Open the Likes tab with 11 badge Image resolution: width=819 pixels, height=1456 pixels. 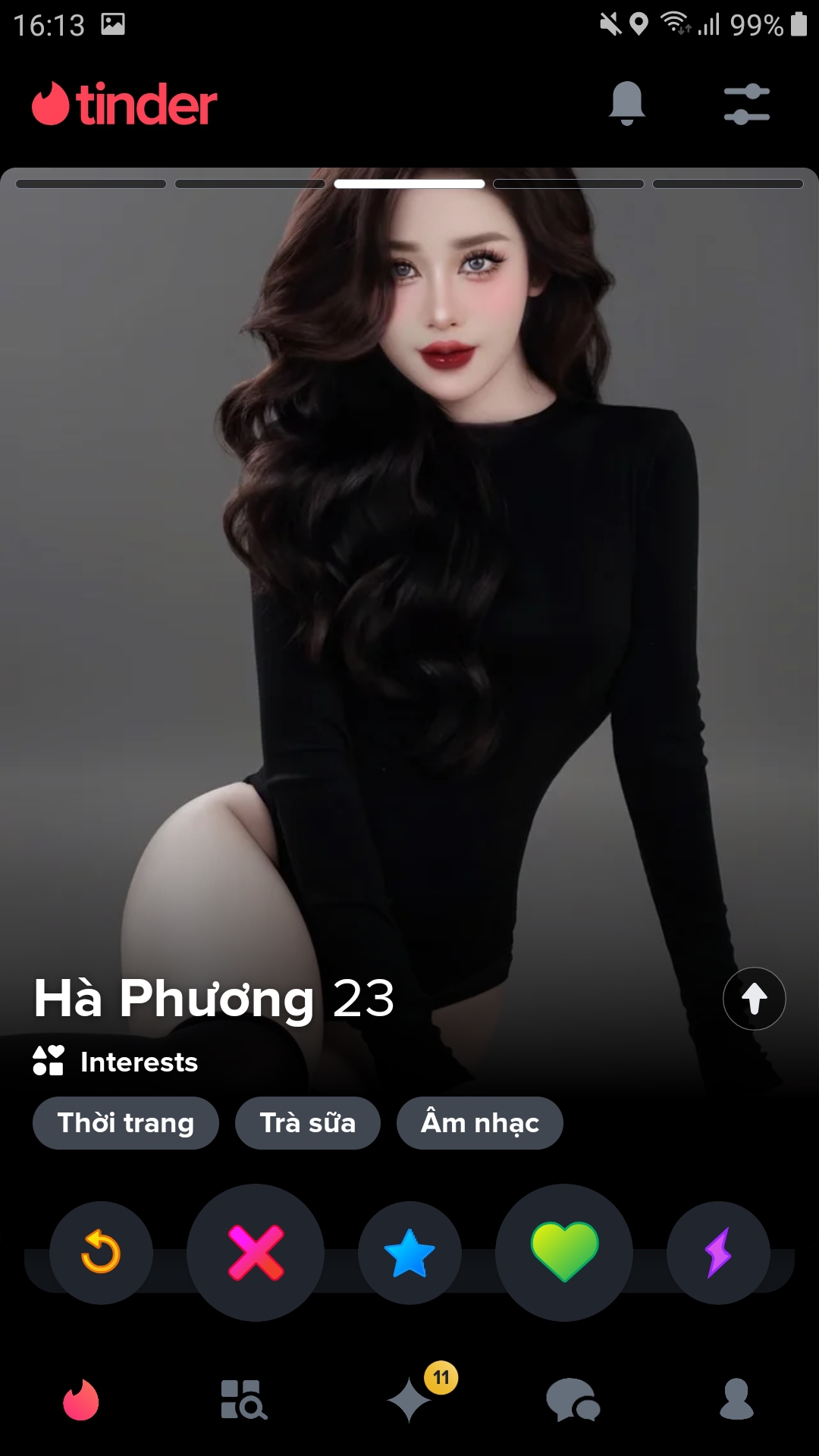tap(411, 1398)
